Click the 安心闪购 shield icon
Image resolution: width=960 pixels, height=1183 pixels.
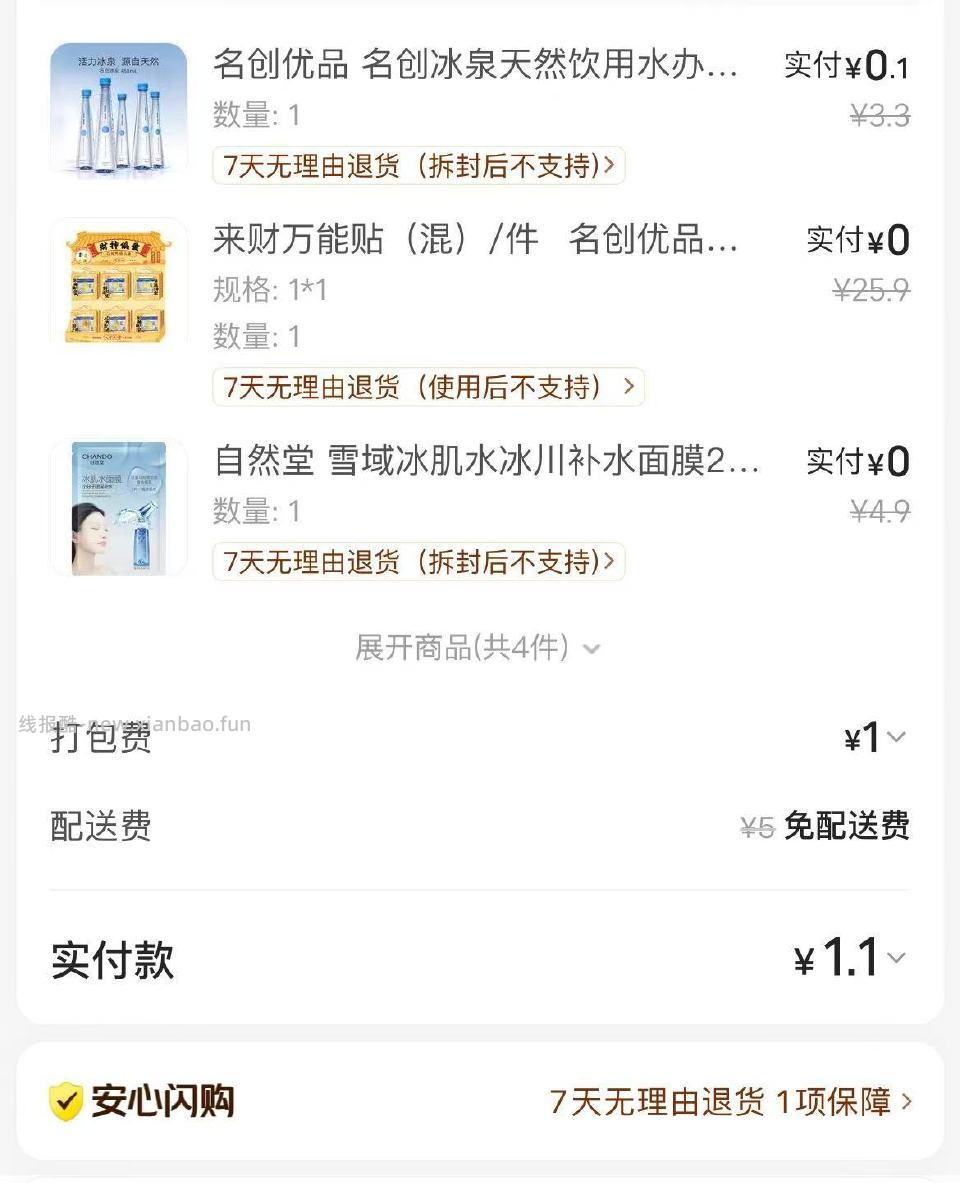coord(66,1102)
